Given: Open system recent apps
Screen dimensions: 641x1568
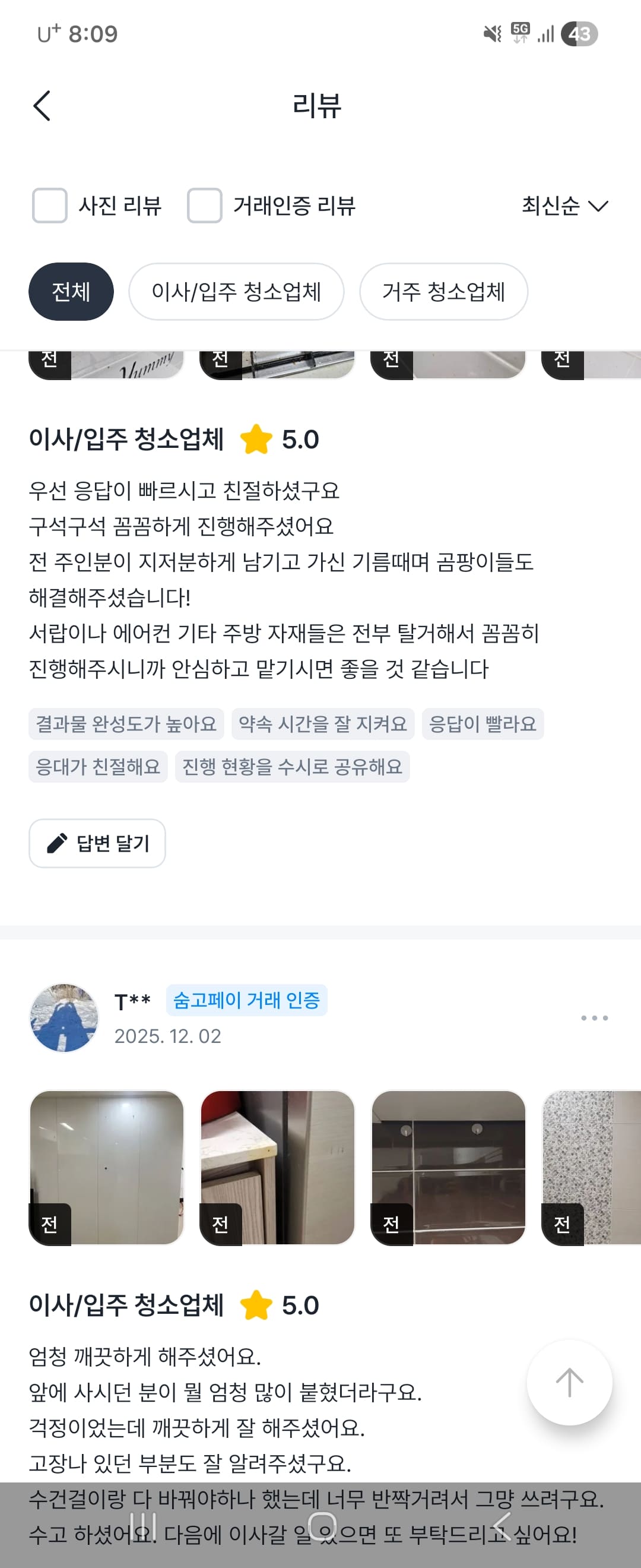Looking at the screenshot, I should [x=144, y=1526].
